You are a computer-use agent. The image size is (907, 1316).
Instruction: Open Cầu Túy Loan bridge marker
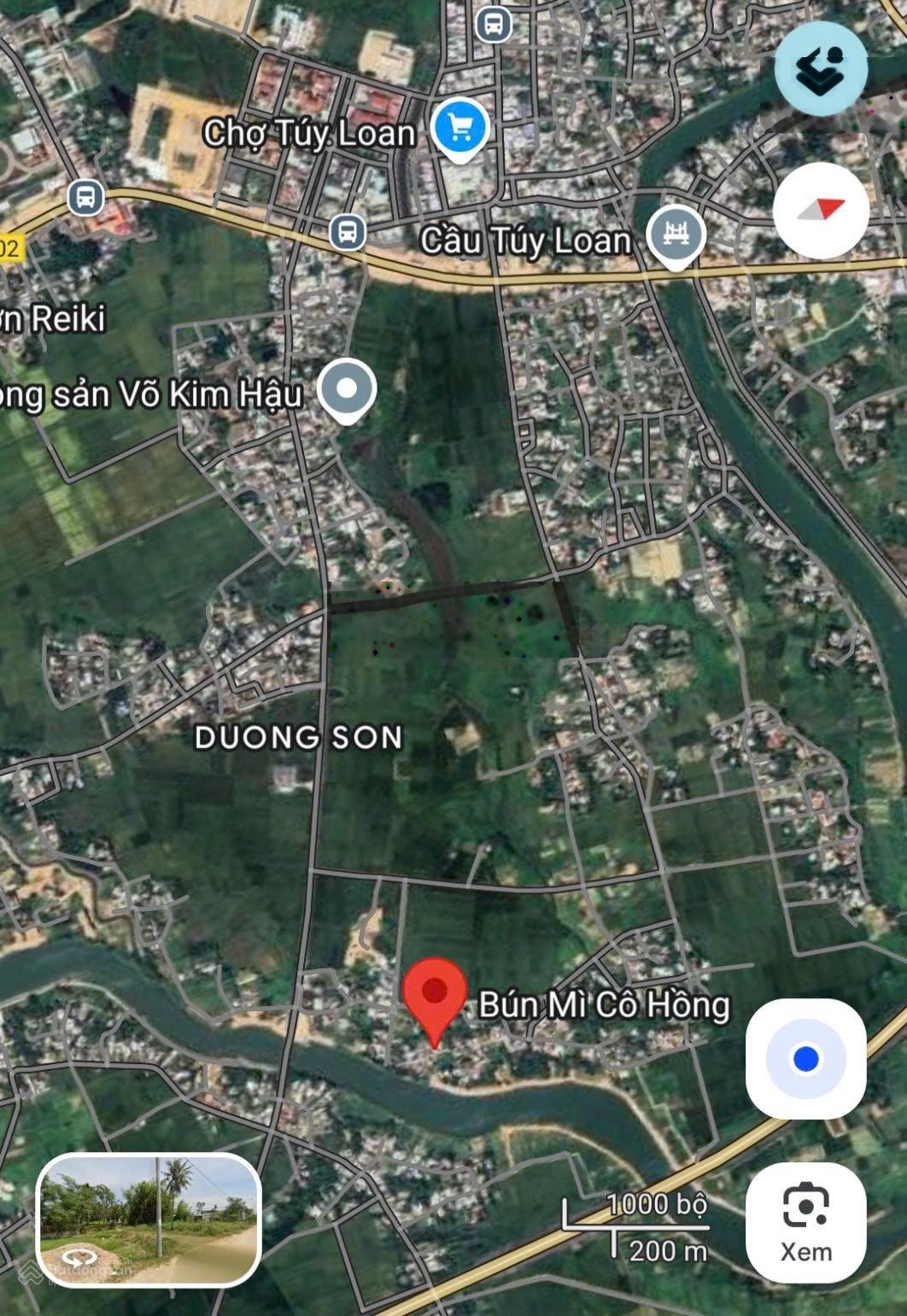coord(676,235)
